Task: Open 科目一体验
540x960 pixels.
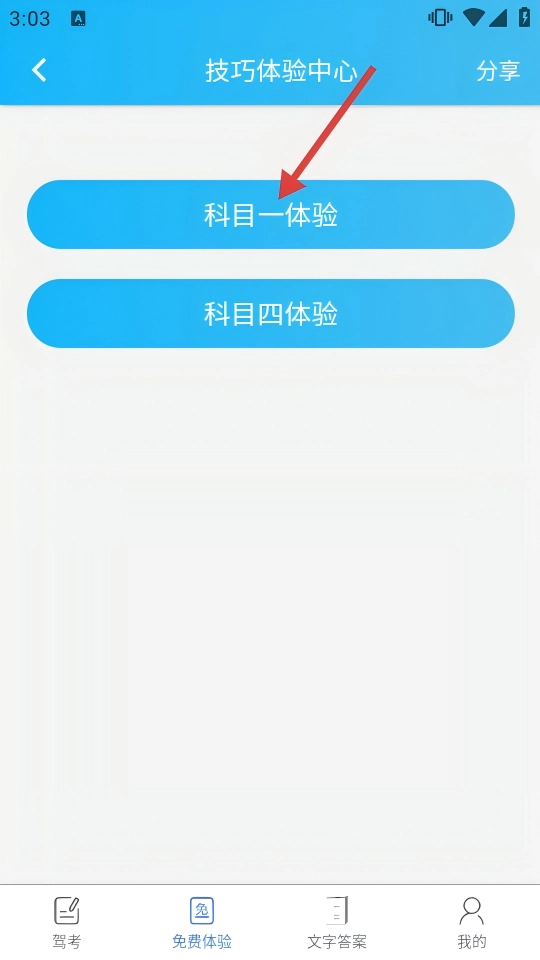Action: 271,214
